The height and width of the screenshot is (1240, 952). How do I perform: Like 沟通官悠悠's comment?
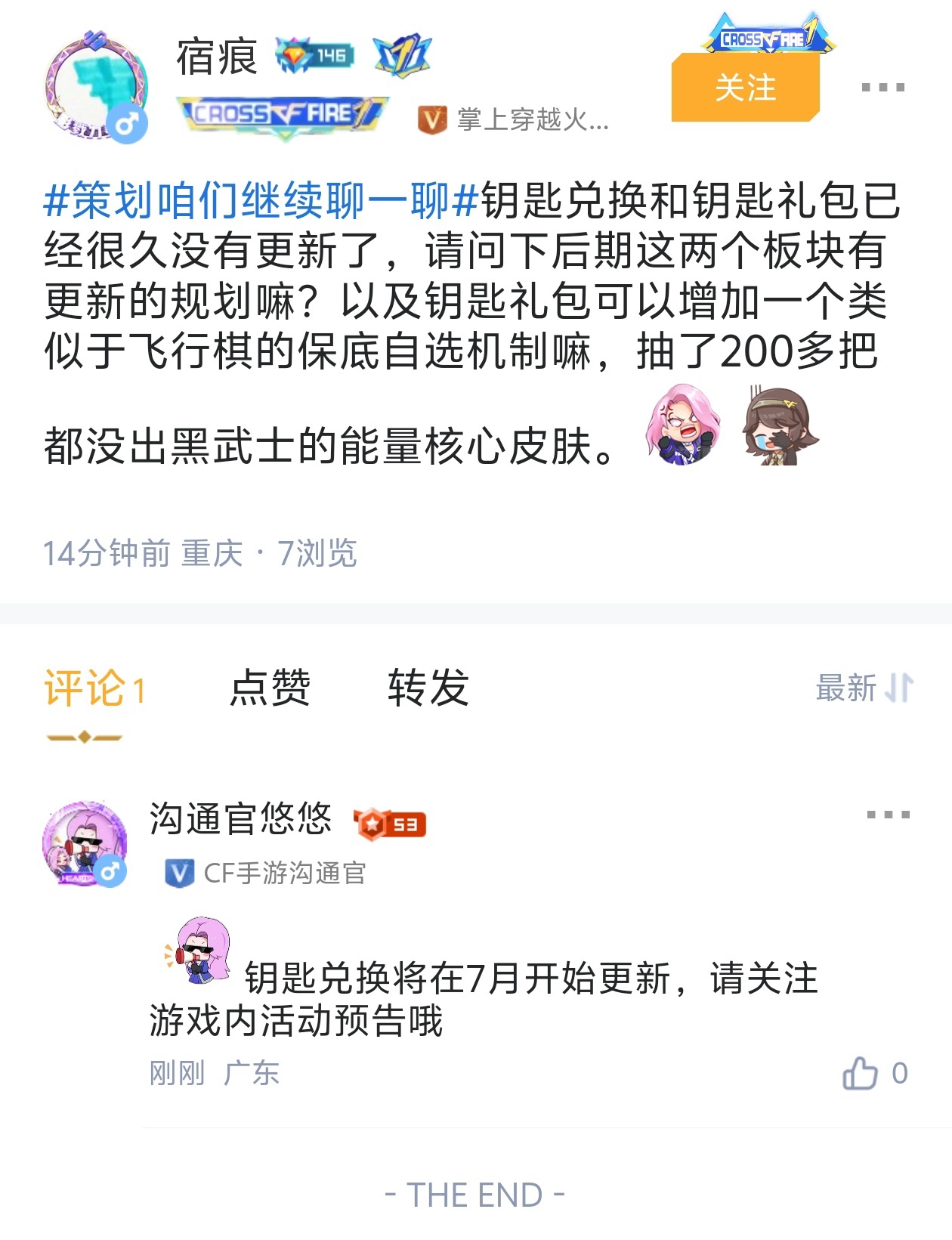(x=861, y=1073)
